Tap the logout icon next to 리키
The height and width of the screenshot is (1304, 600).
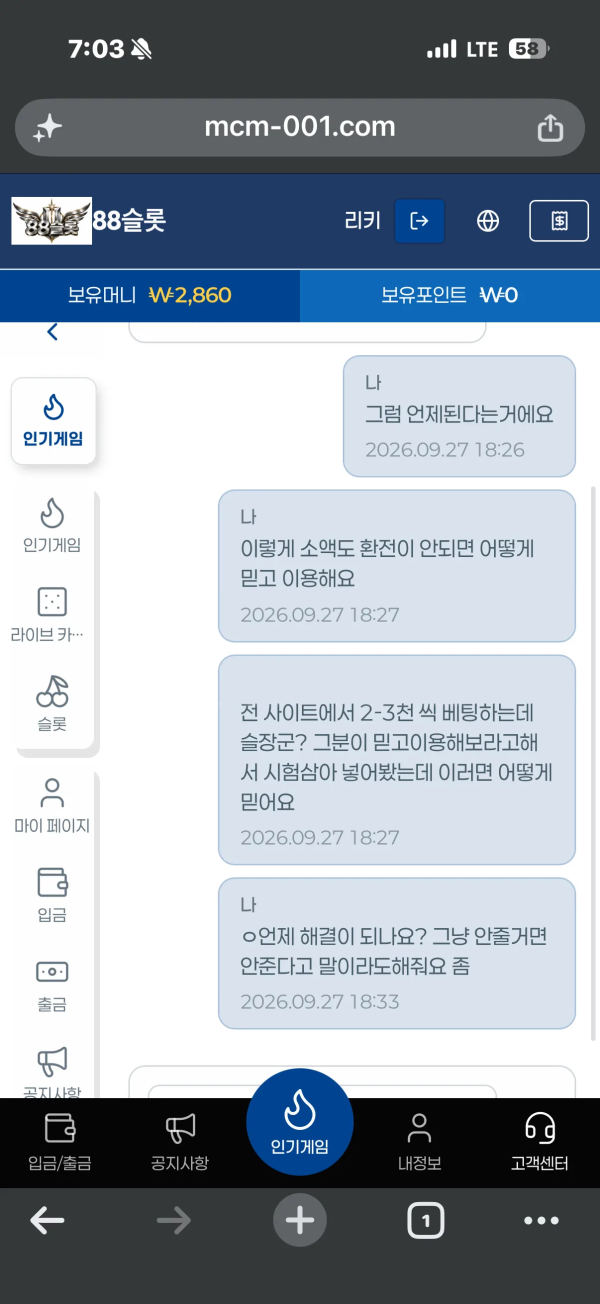pyautogui.click(x=420, y=221)
